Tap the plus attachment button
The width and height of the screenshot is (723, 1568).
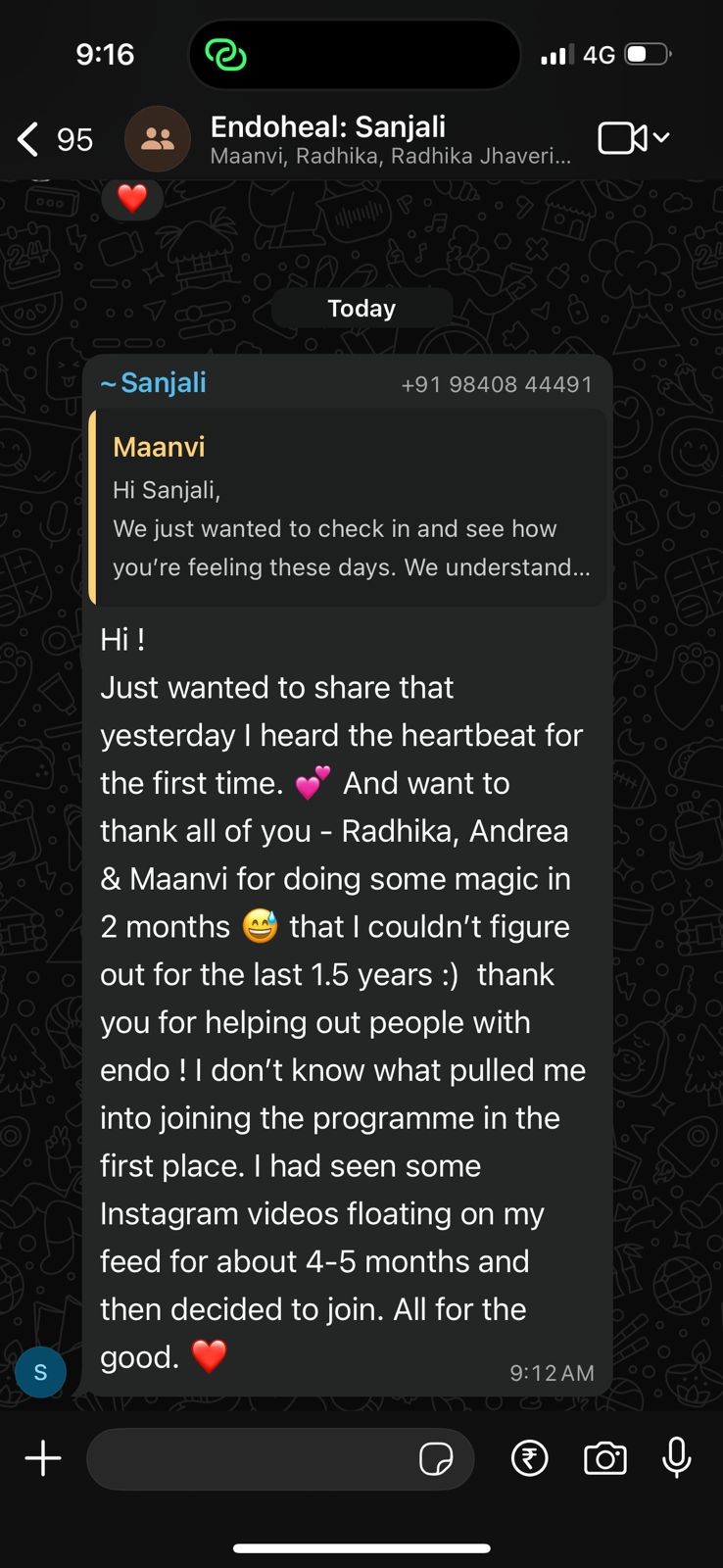click(x=43, y=1458)
